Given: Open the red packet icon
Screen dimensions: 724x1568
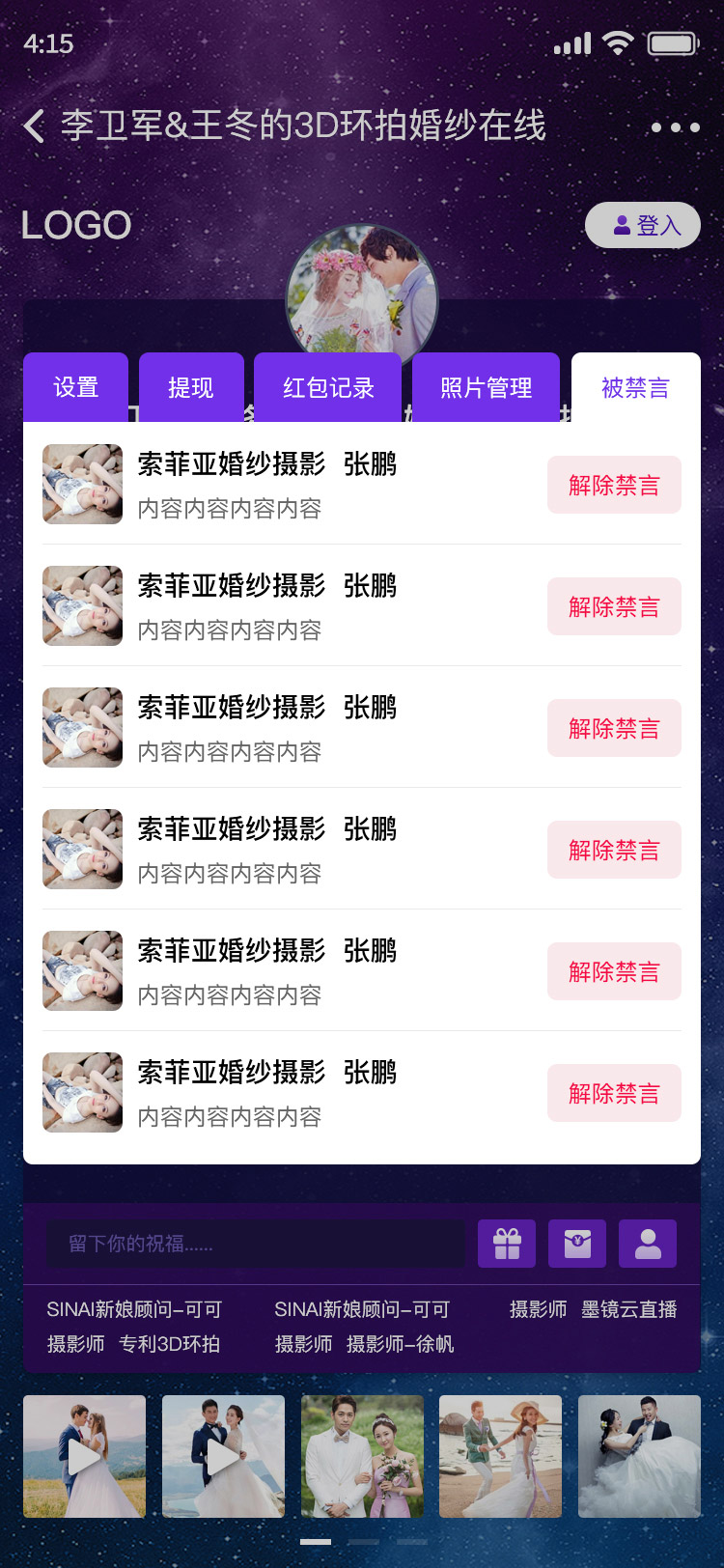Looking at the screenshot, I should (577, 1244).
